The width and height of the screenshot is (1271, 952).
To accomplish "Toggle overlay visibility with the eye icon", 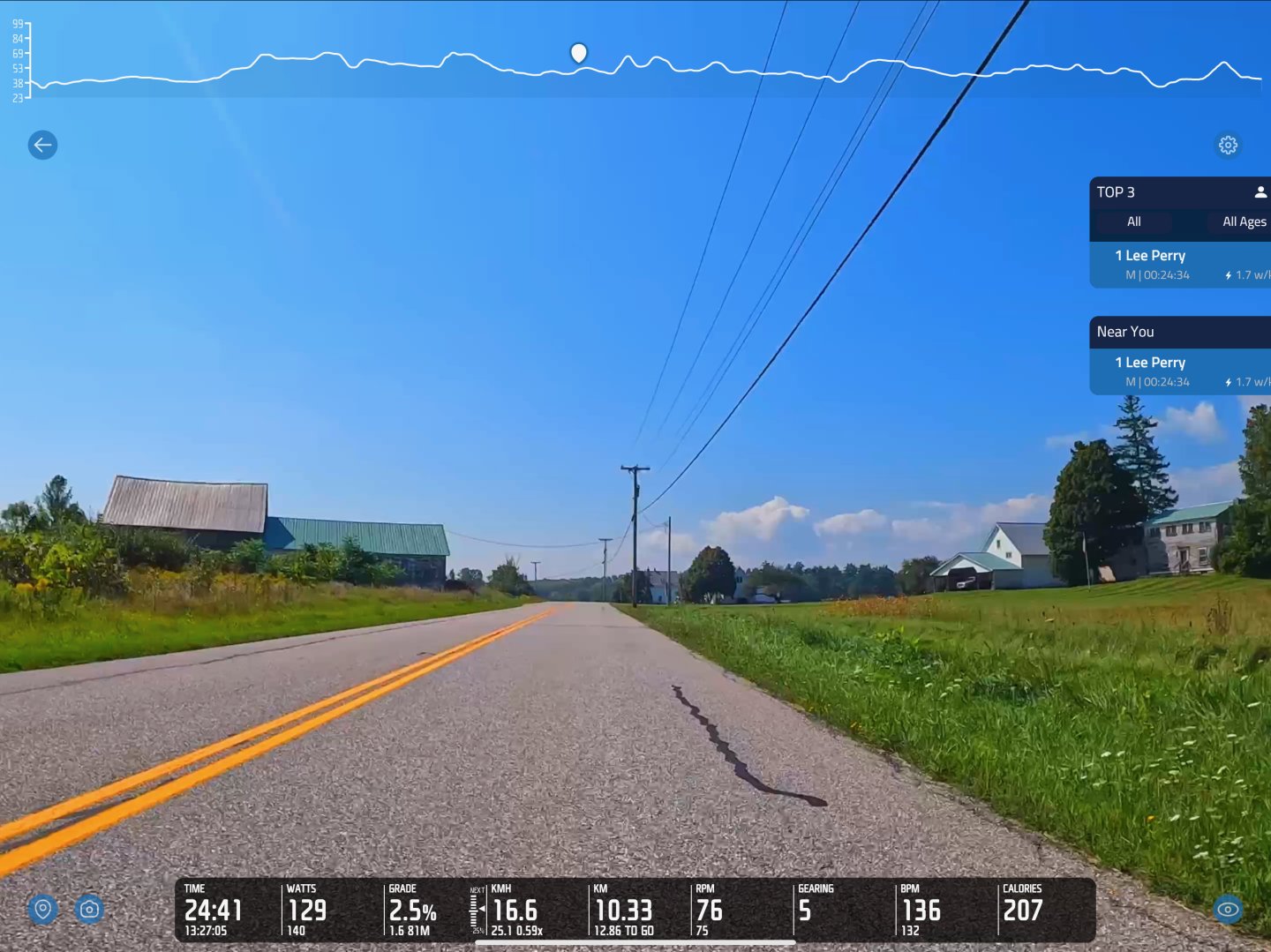I will [x=1228, y=909].
